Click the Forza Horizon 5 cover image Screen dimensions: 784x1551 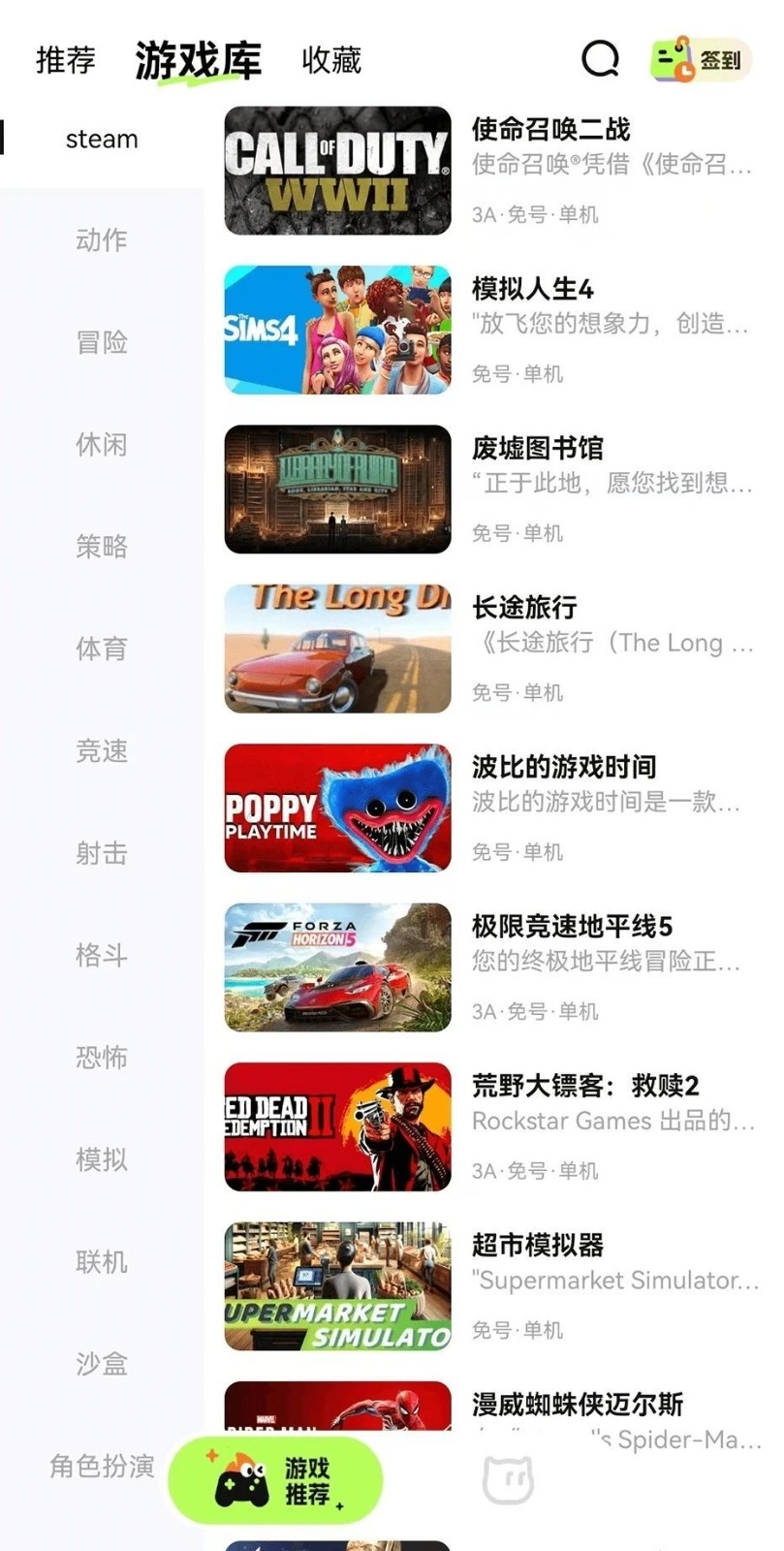tap(336, 966)
